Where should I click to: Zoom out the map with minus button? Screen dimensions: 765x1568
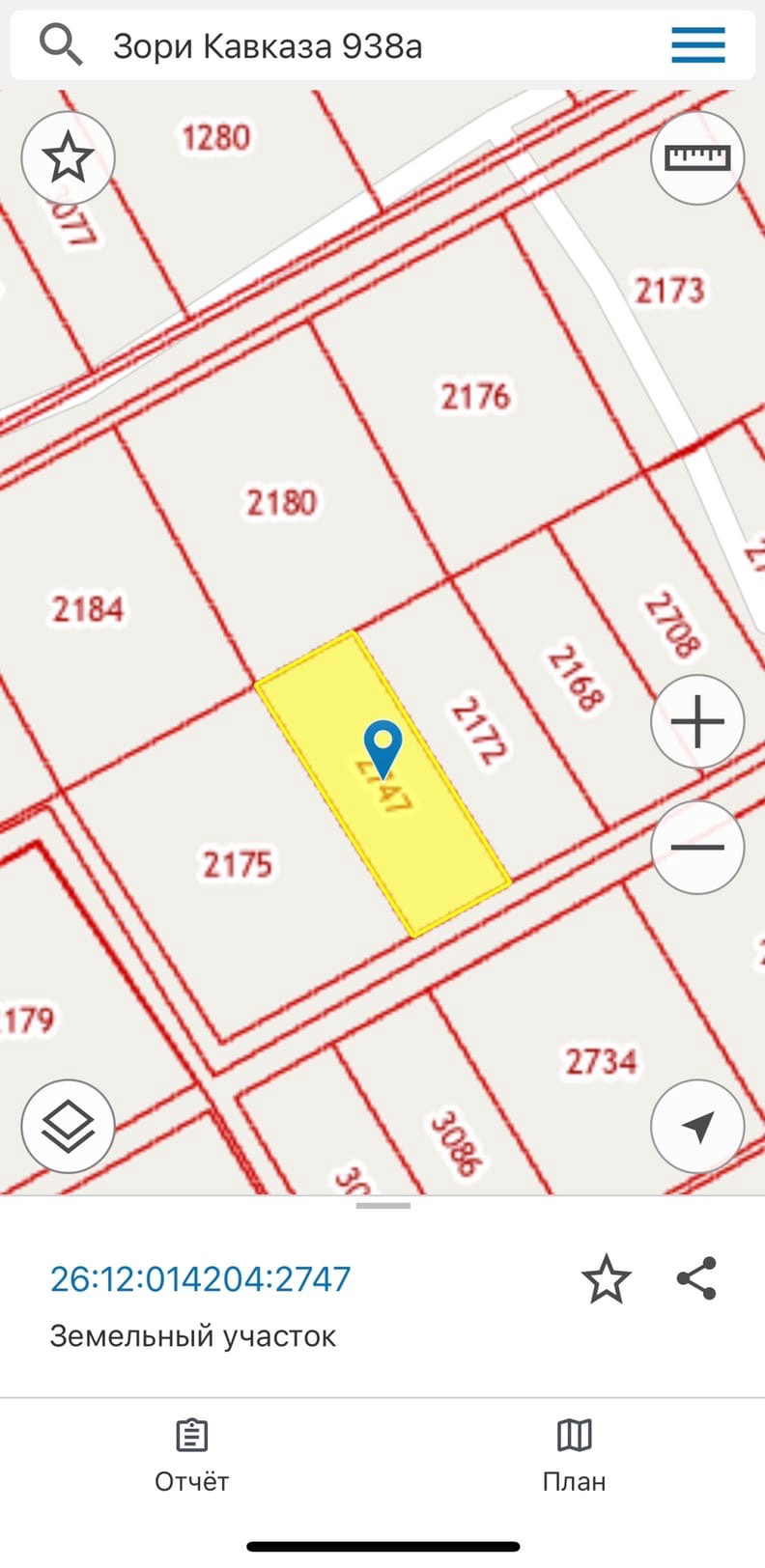pos(697,847)
